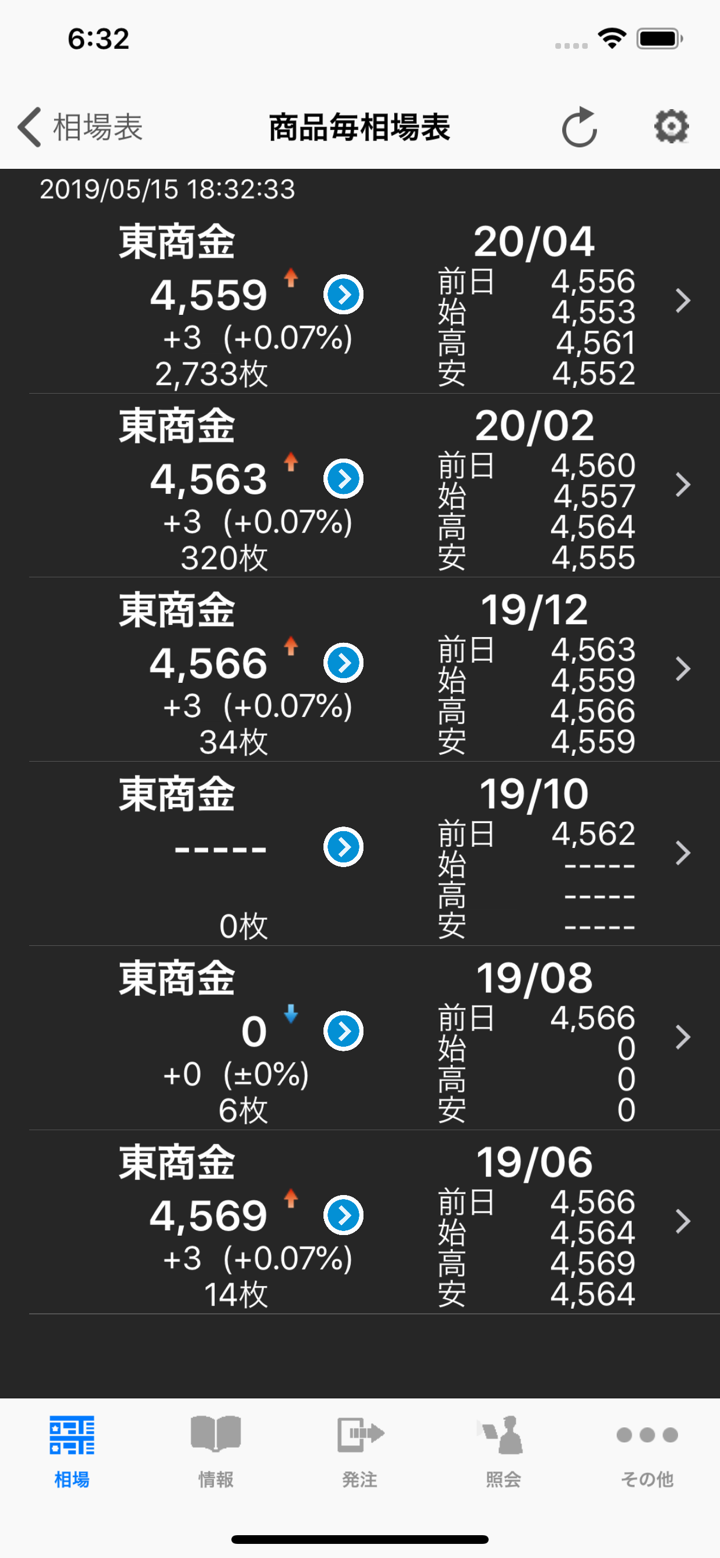The height and width of the screenshot is (1558, 720).
Task: Refresh the commodity quote table
Action: [x=578, y=127]
